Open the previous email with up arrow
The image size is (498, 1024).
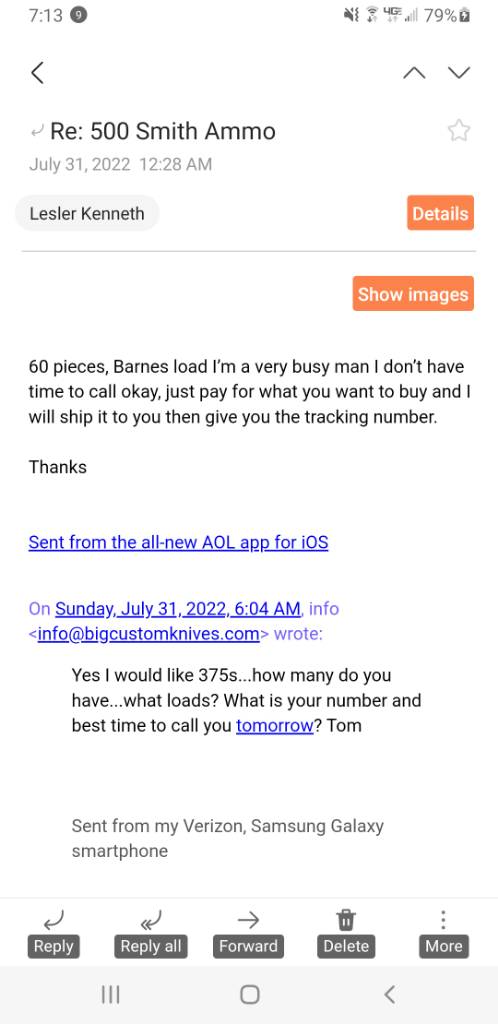pyautogui.click(x=414, y=72)
